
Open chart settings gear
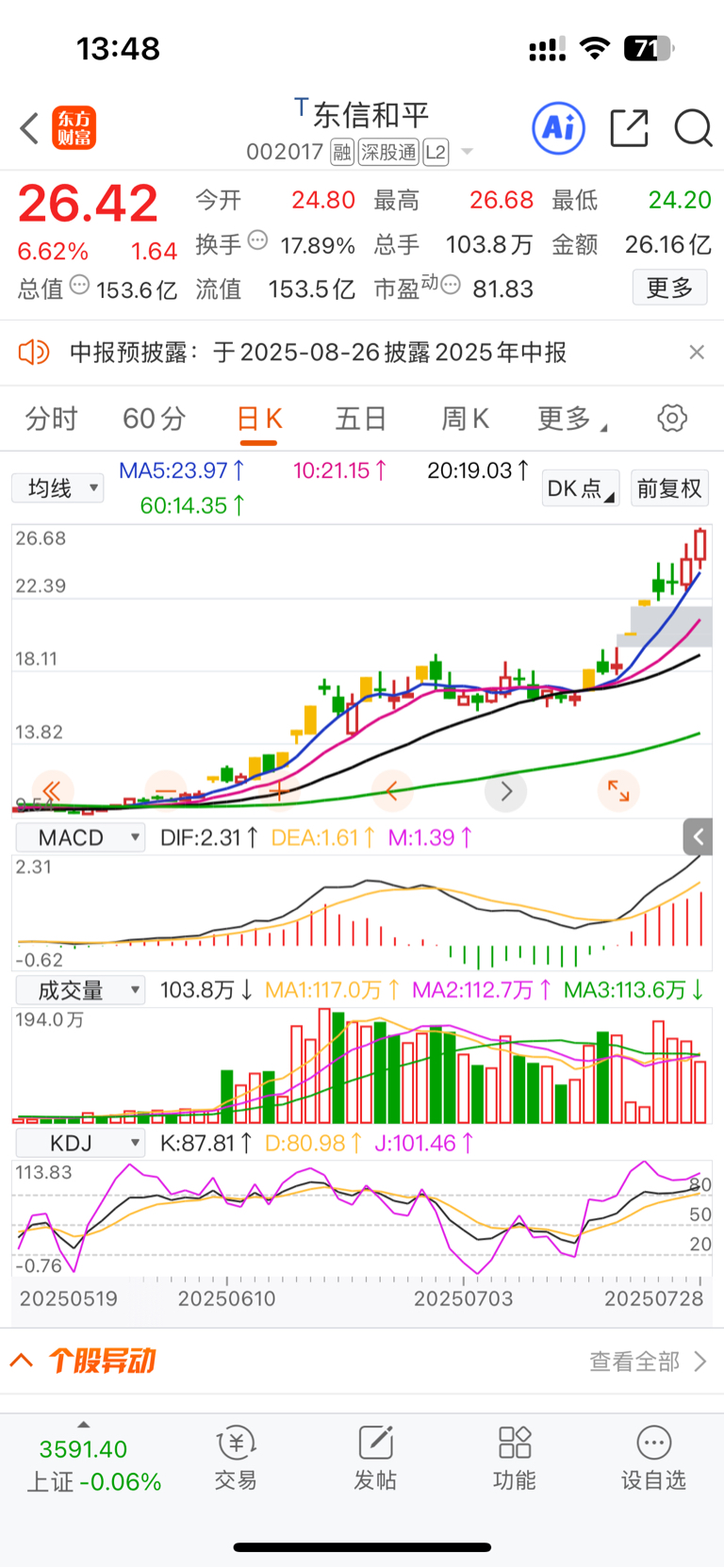(672, 418)
